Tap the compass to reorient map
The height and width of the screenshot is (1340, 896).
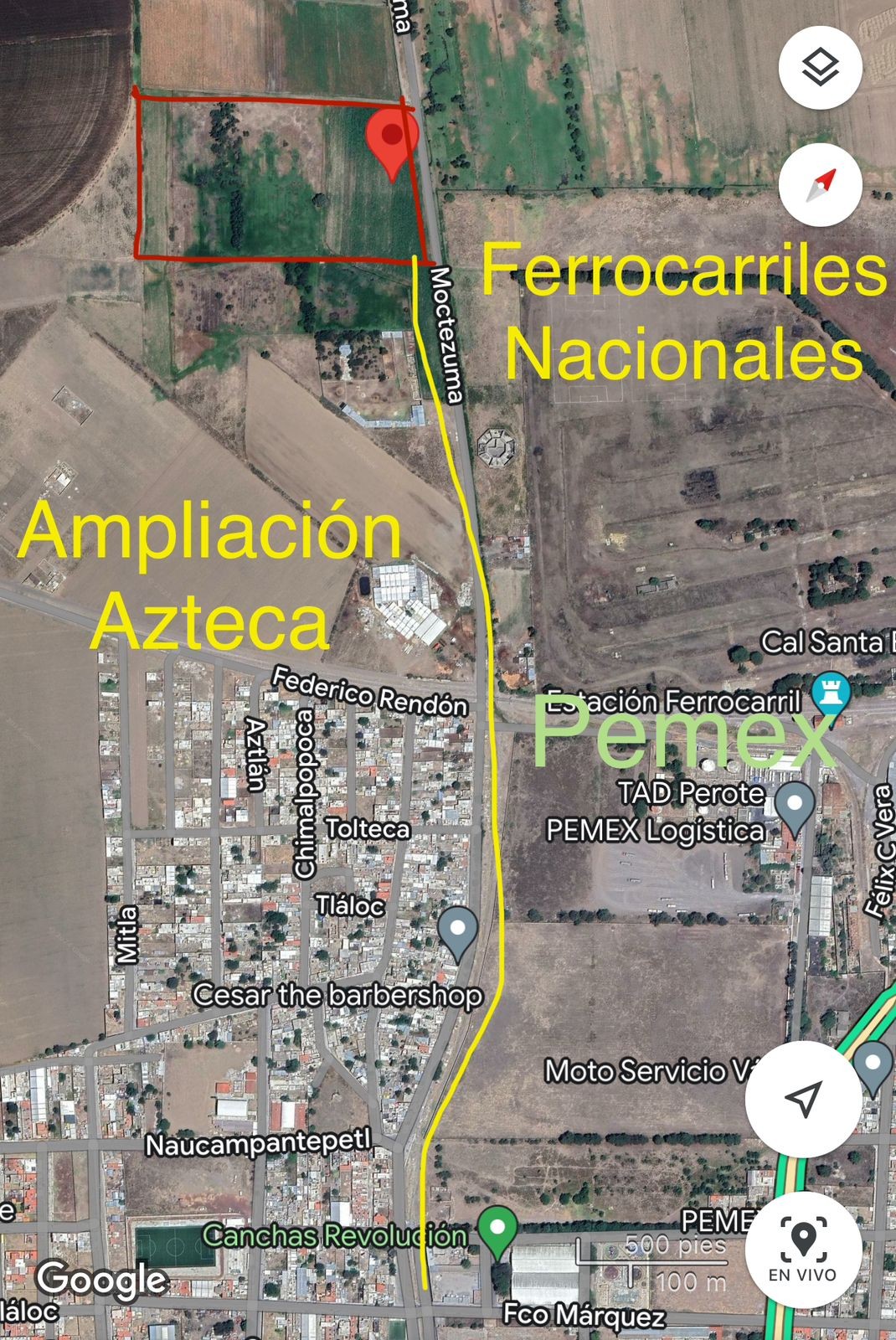point(820,185)
